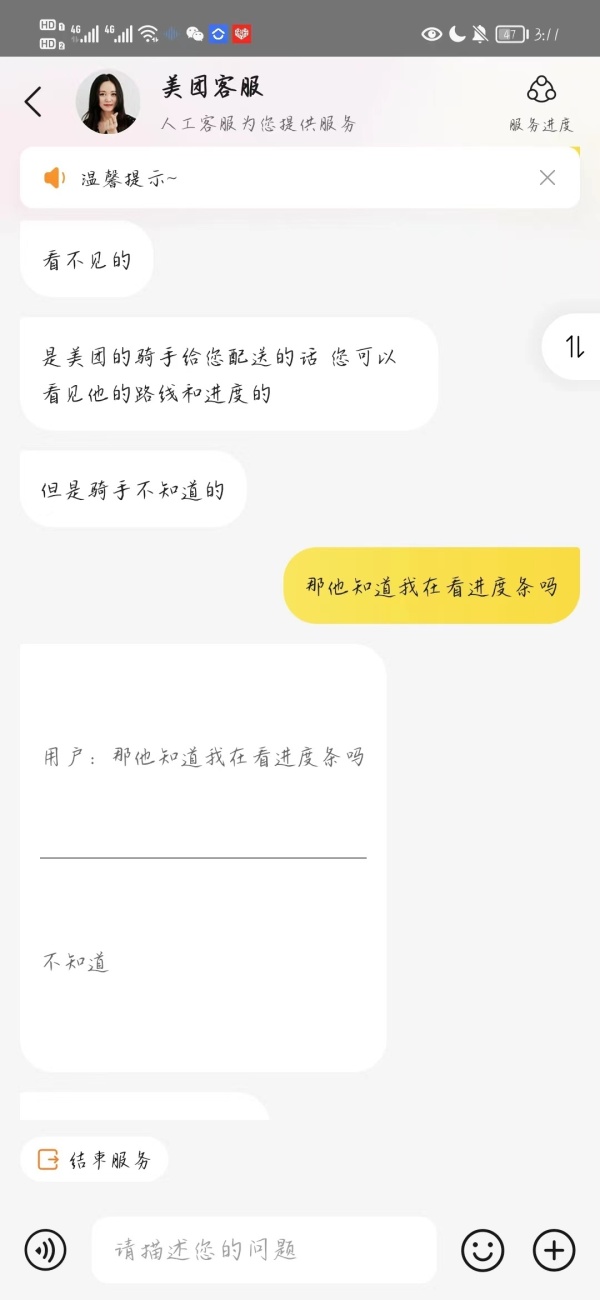Open 服务进度 service progress
The width and height of the screenshot is (600, 1300).
tap(541, 103)
